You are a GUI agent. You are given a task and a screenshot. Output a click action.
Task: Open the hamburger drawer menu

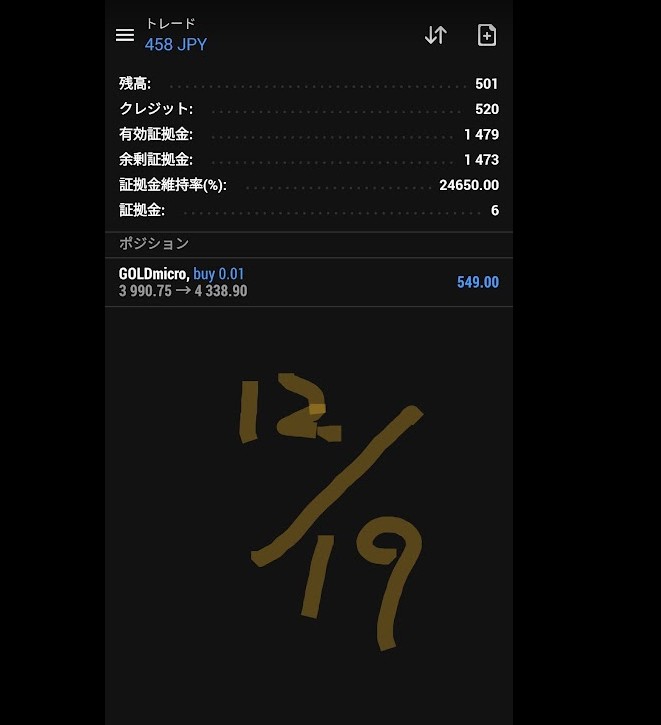pyautogui.click(x=125, y=35)
